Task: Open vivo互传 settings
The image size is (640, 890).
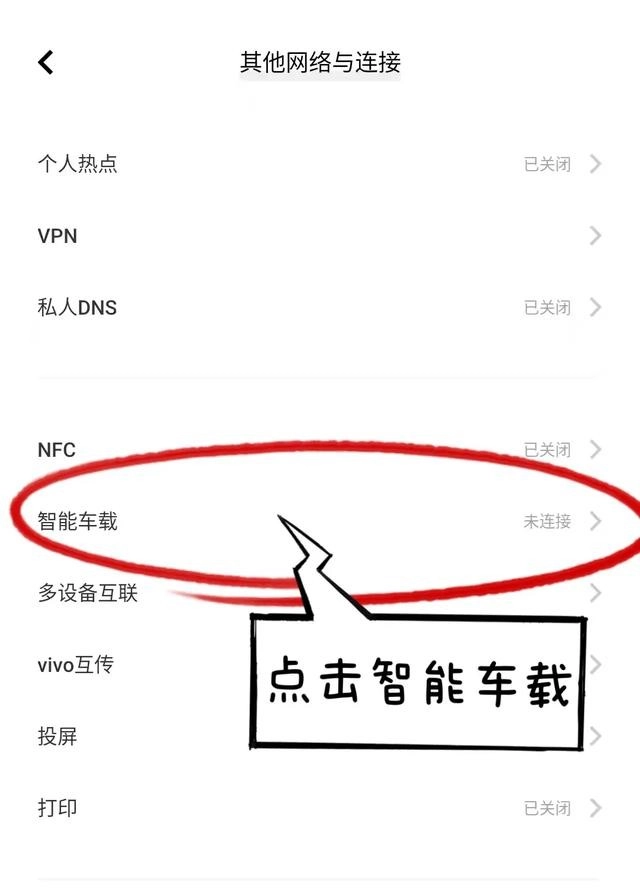Action: pos(76,665)
